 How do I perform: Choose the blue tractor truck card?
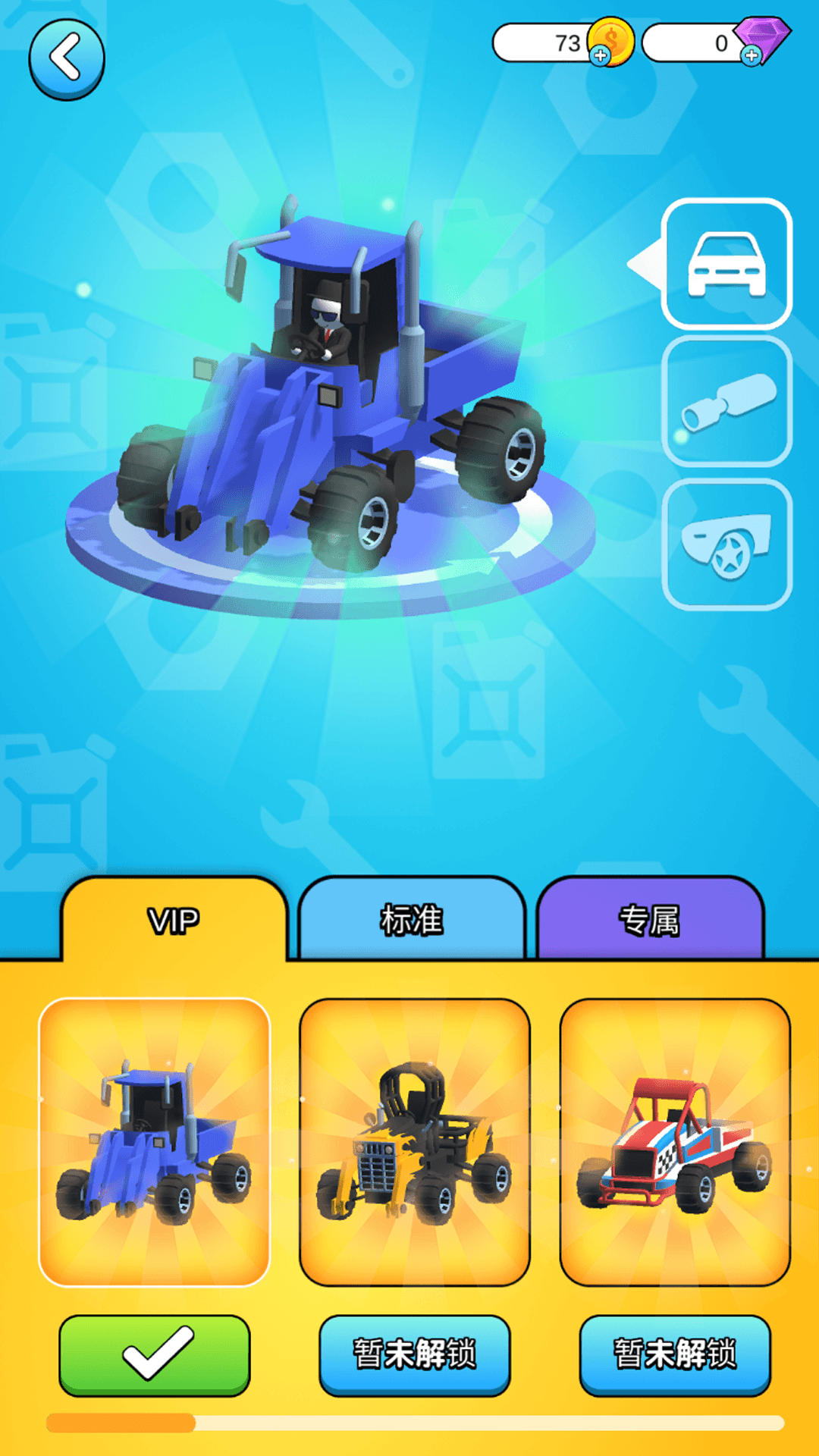(155, 1142)
